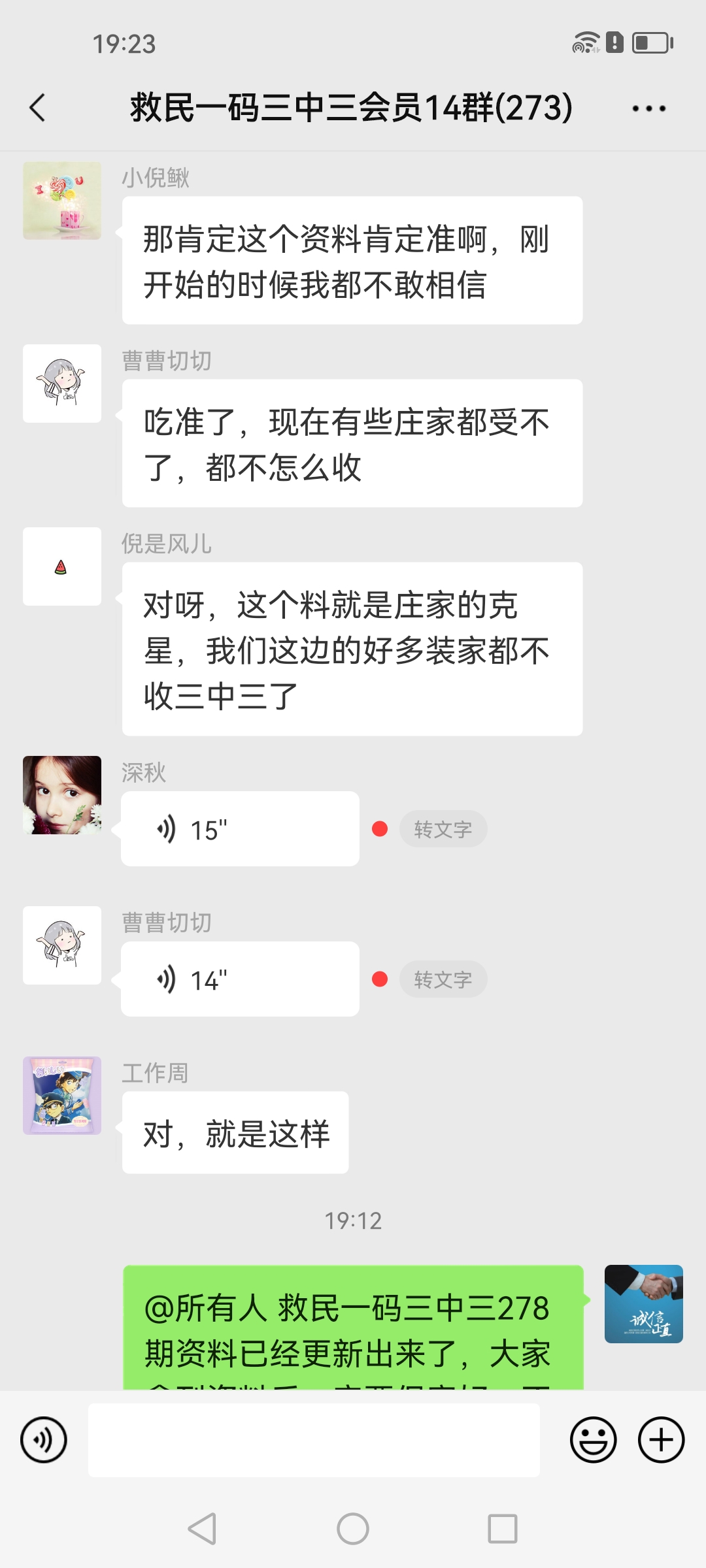View 小倪鳅's profile avatar

(62, 201)
